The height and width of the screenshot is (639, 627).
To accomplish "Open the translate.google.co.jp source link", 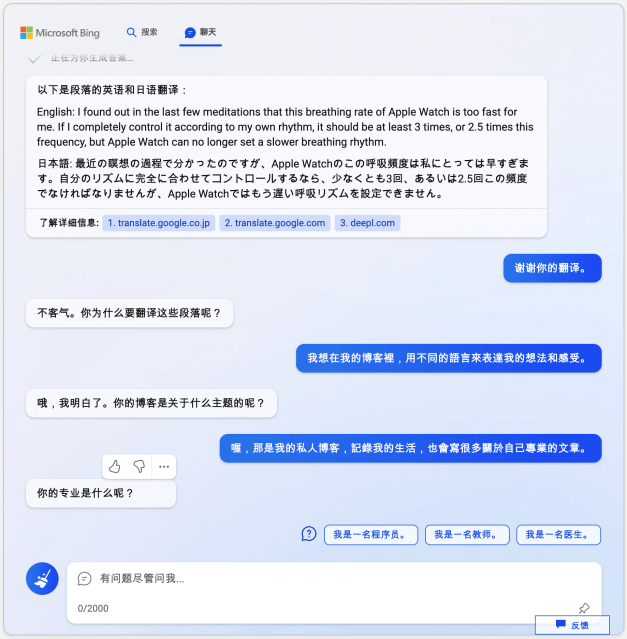I will [x=159, y=223].
